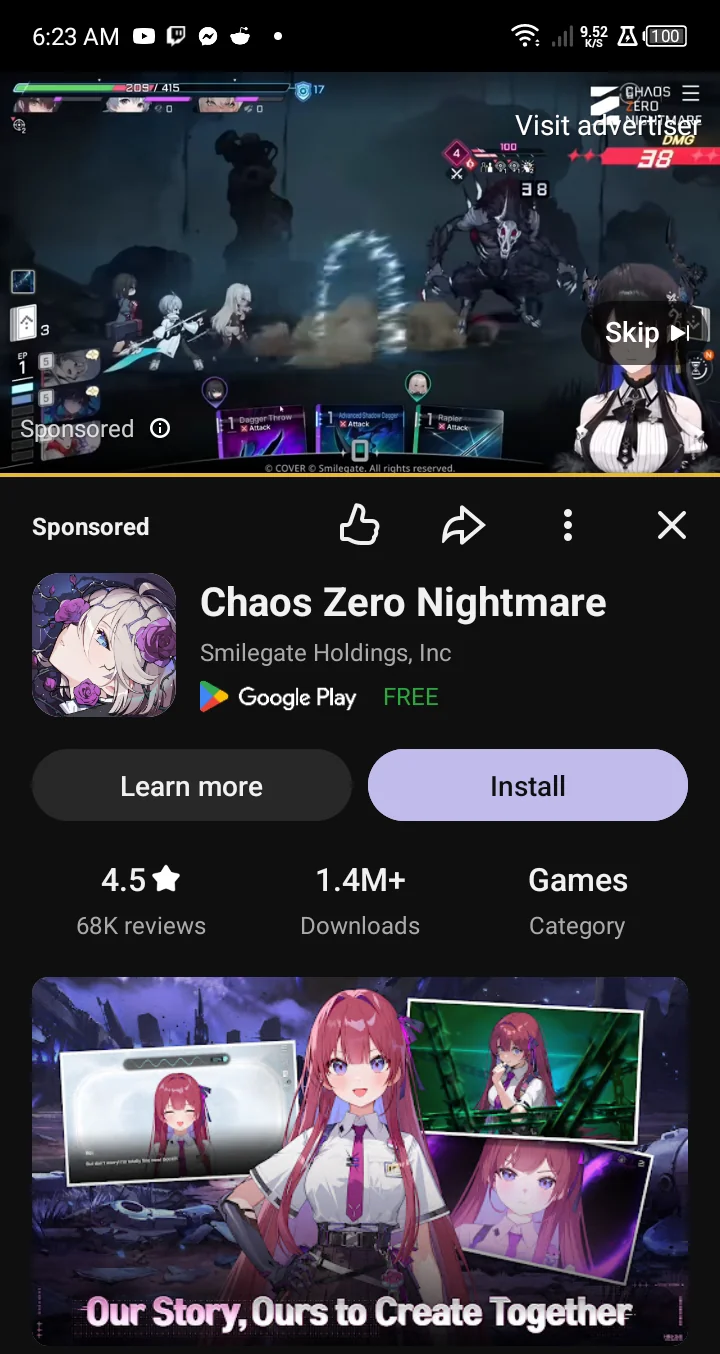
Task: Install Chaos Zero Nightmare
Action: (527, 786)
